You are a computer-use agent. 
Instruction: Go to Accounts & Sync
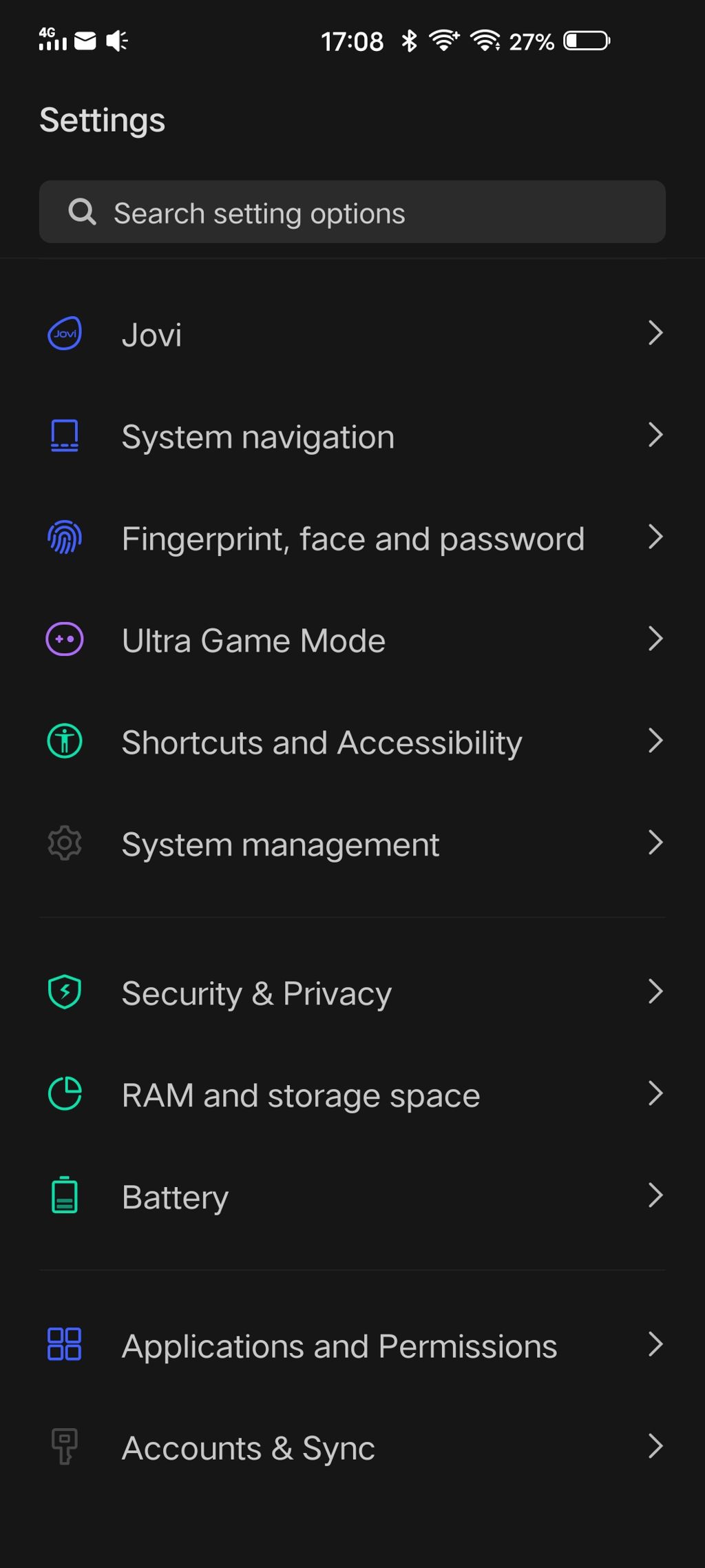(352, 1447)
